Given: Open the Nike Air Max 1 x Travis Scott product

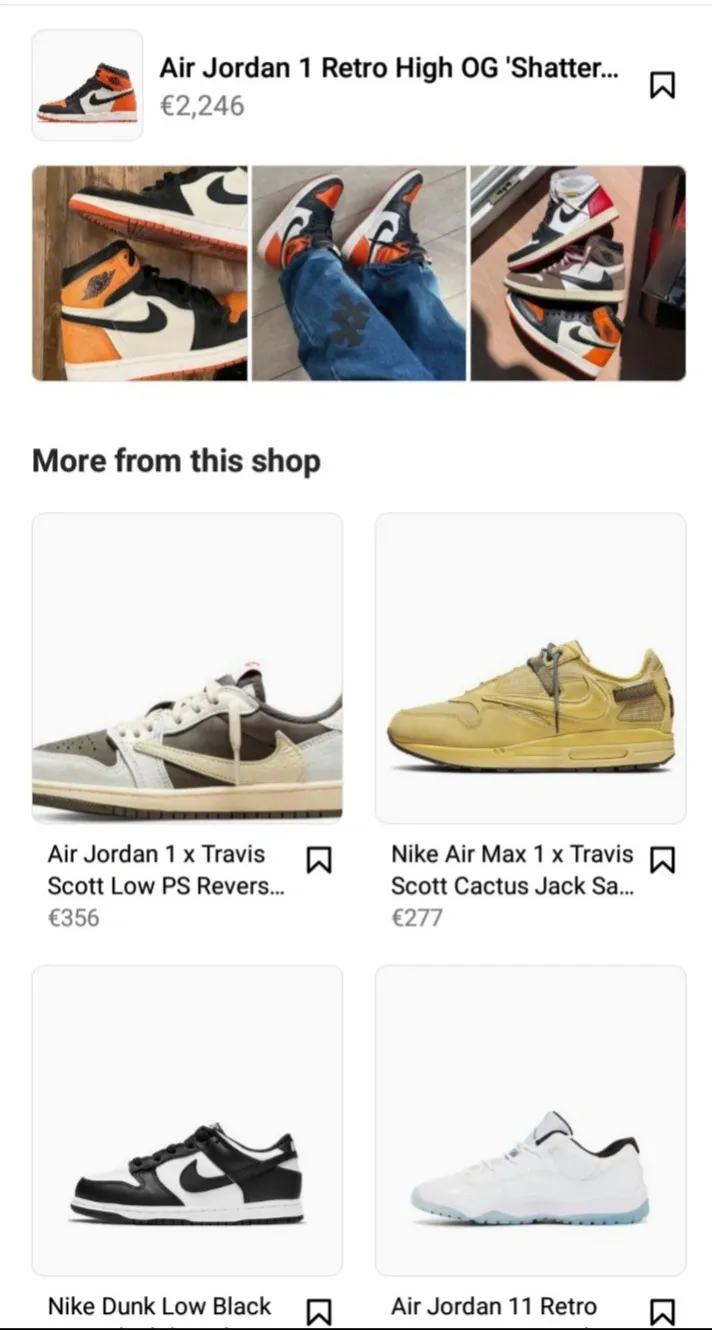Looking at the screenshot, I should (530, 668).
